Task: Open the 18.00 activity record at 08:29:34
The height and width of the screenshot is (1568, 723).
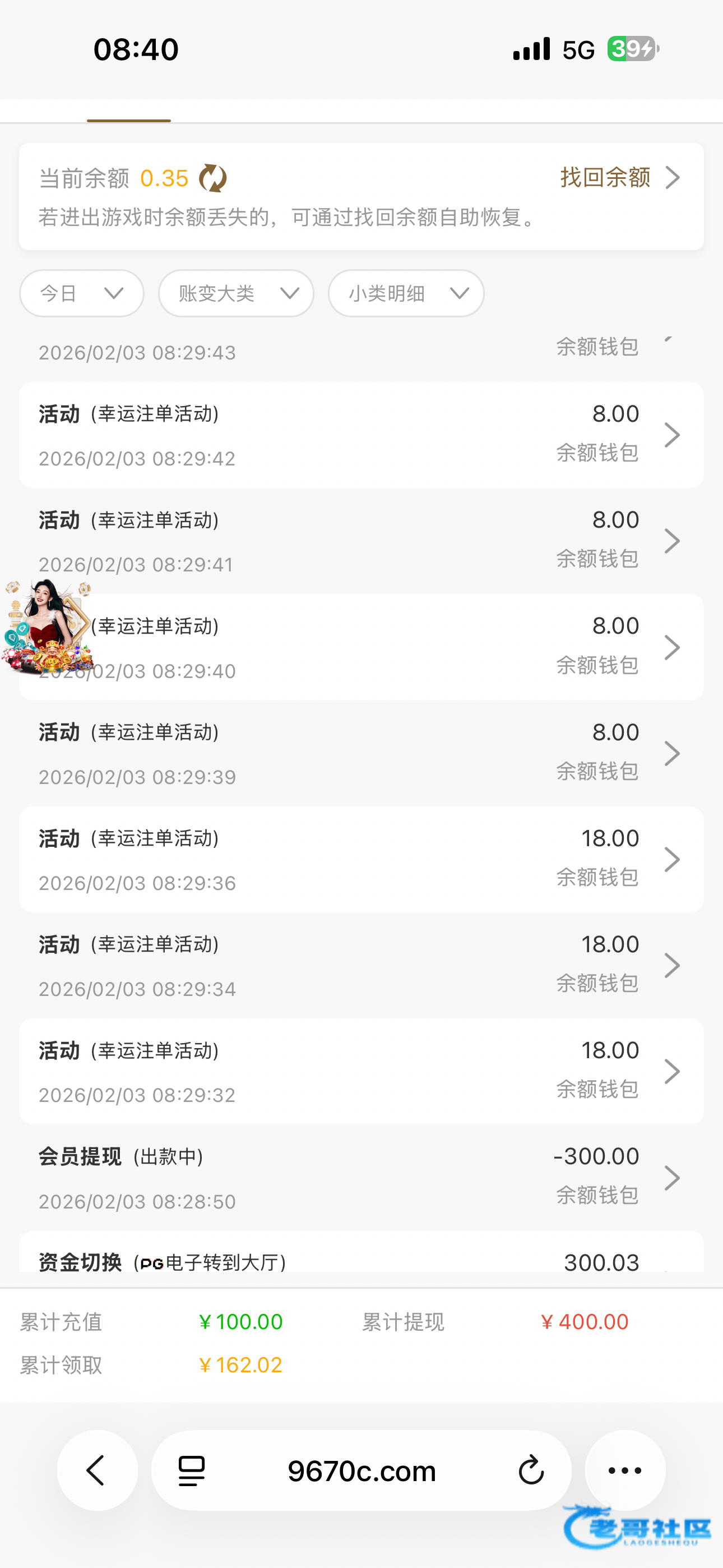Action: 361,965
